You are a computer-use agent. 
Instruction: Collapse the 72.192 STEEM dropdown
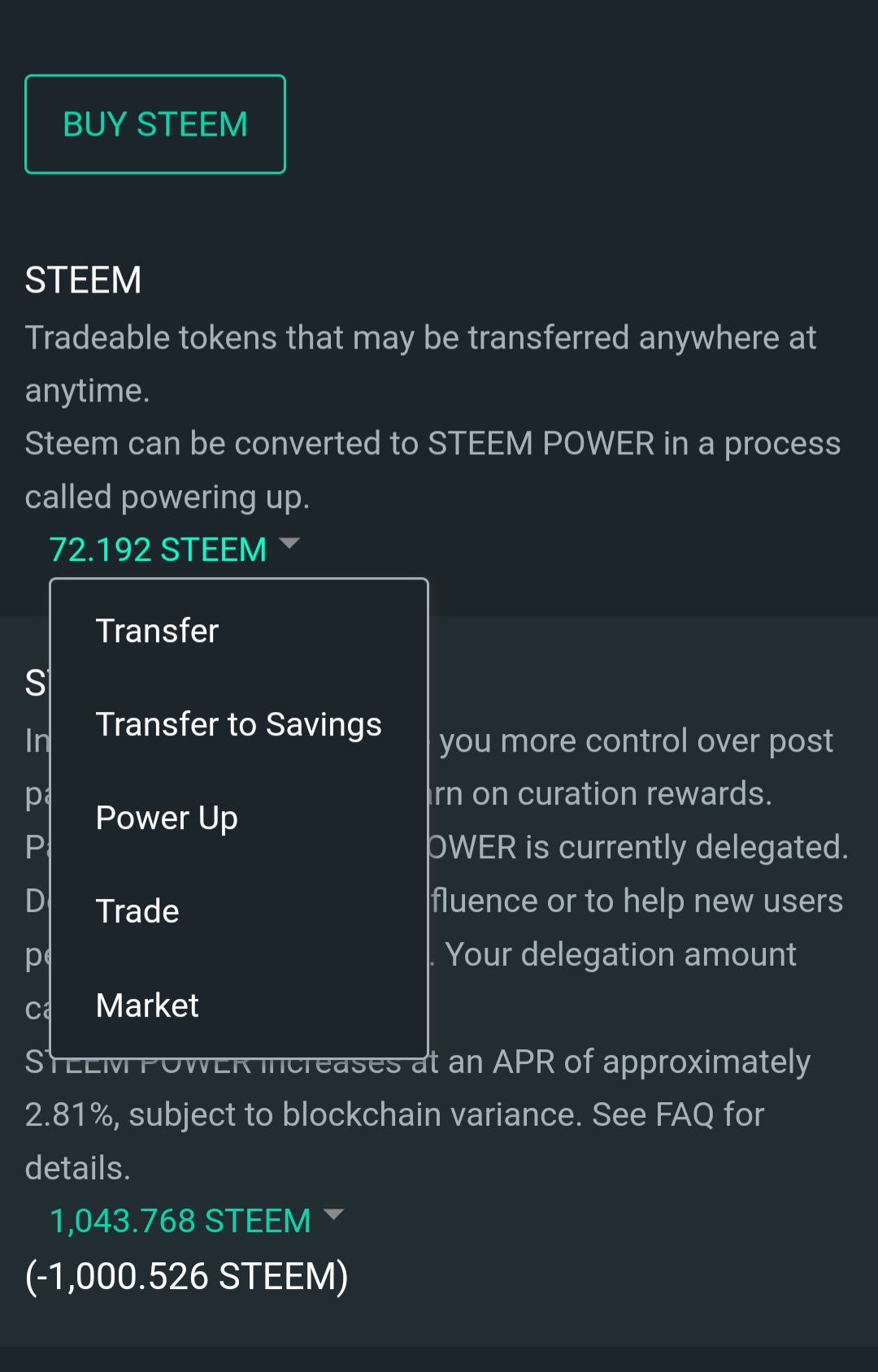tap(174, 549)
